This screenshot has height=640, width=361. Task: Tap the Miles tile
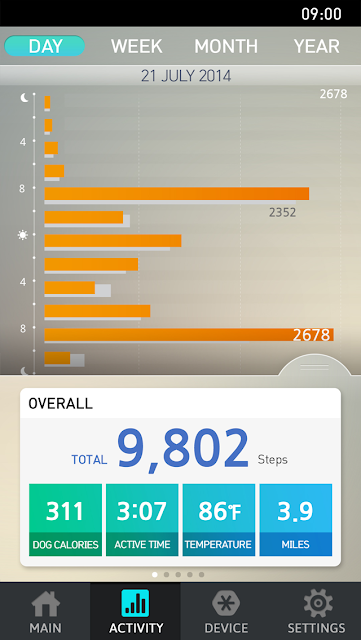(296, 520)
